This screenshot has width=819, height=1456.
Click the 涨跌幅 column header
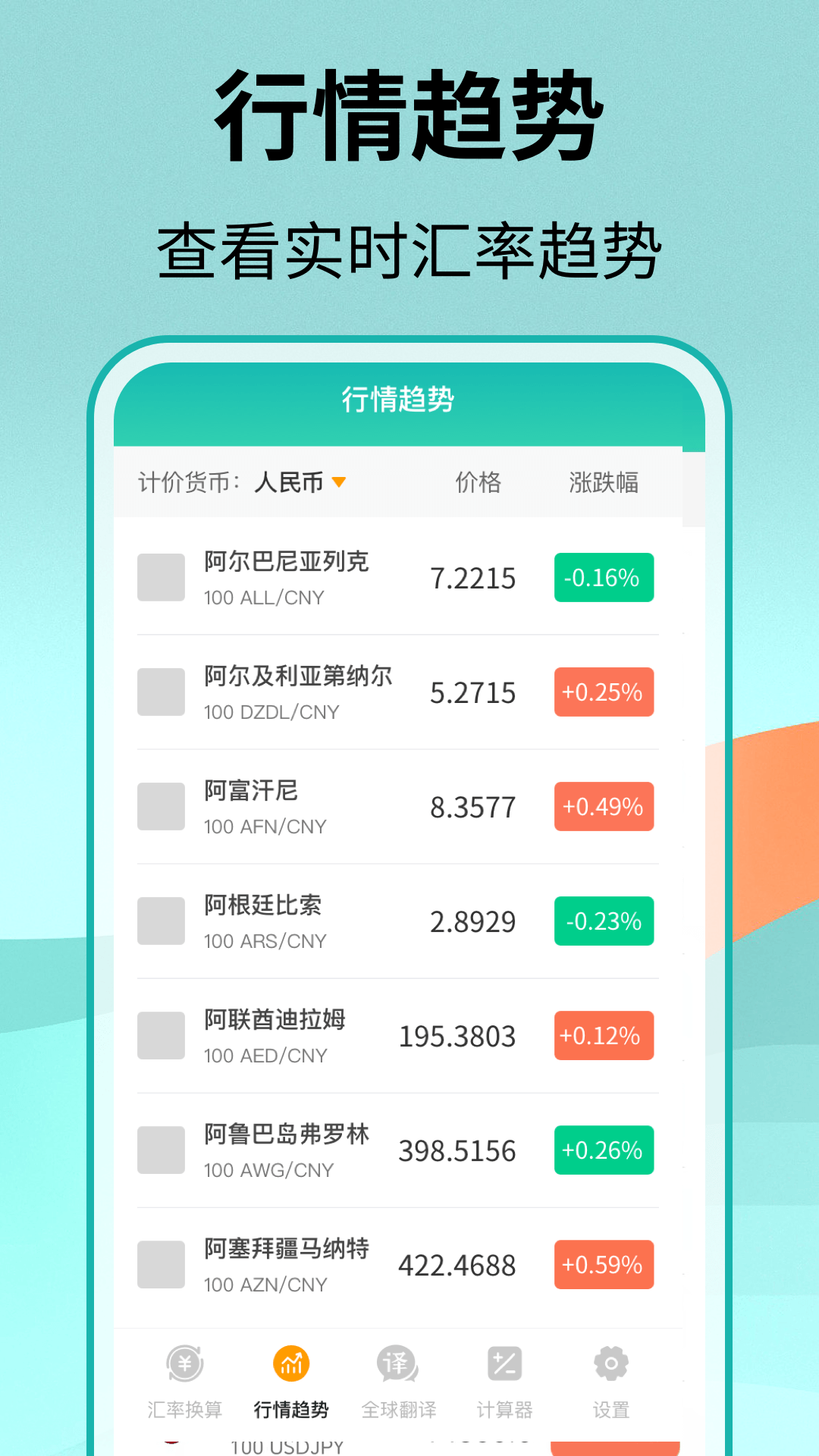tap(604, 482)
